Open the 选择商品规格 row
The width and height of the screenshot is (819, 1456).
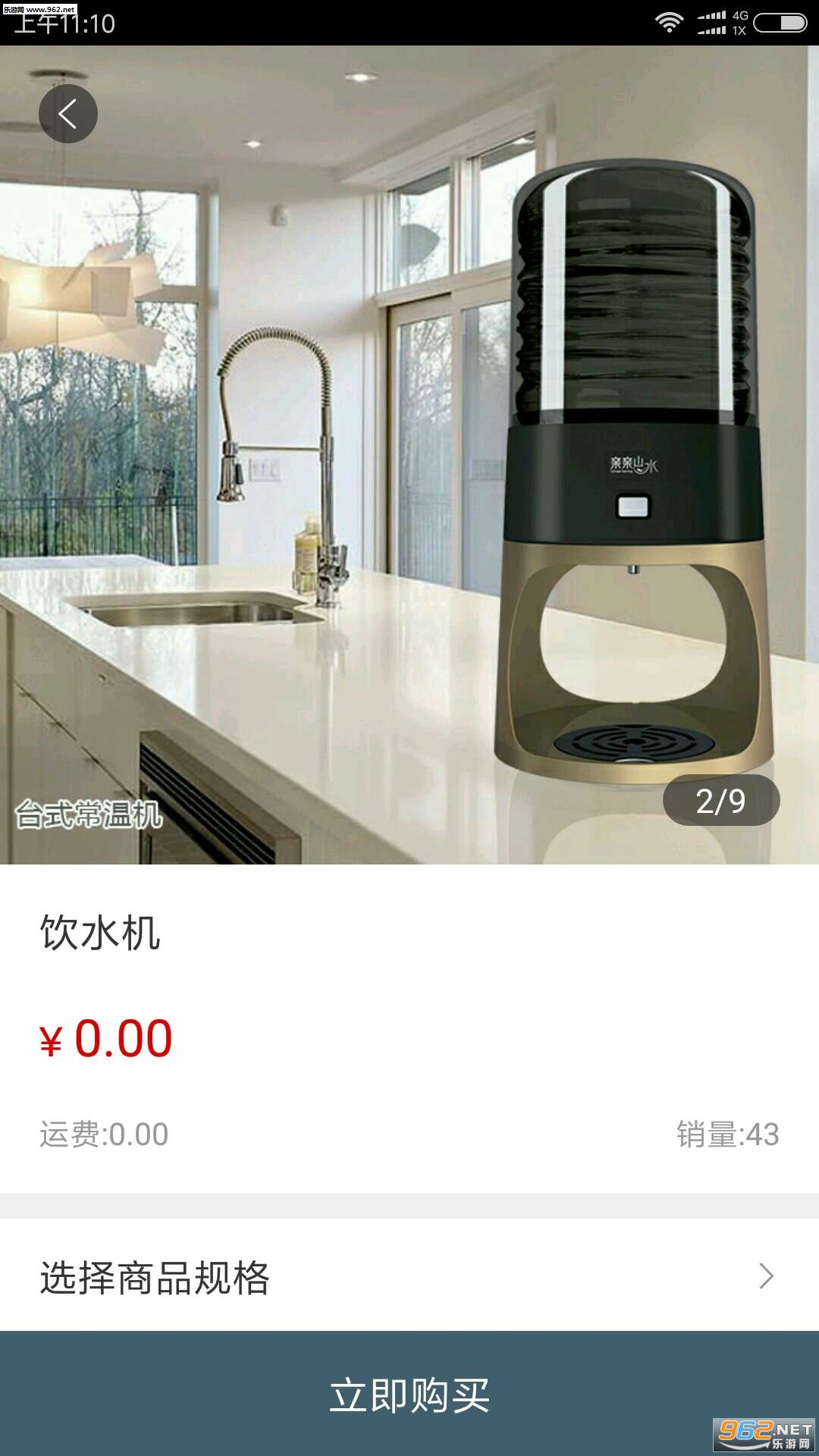click(409, 1276)
